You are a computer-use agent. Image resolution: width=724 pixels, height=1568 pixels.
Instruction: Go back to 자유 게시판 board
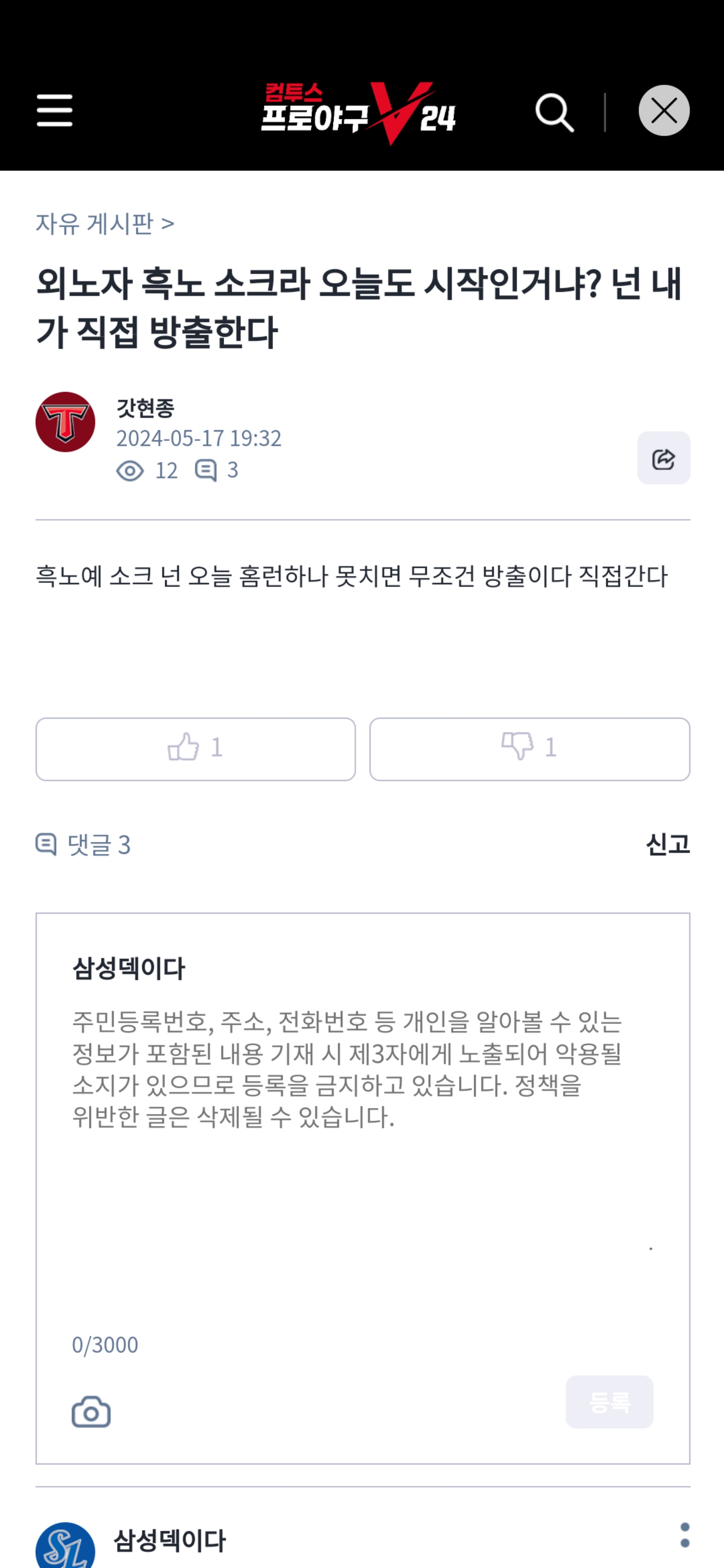[x=105, y=224]
